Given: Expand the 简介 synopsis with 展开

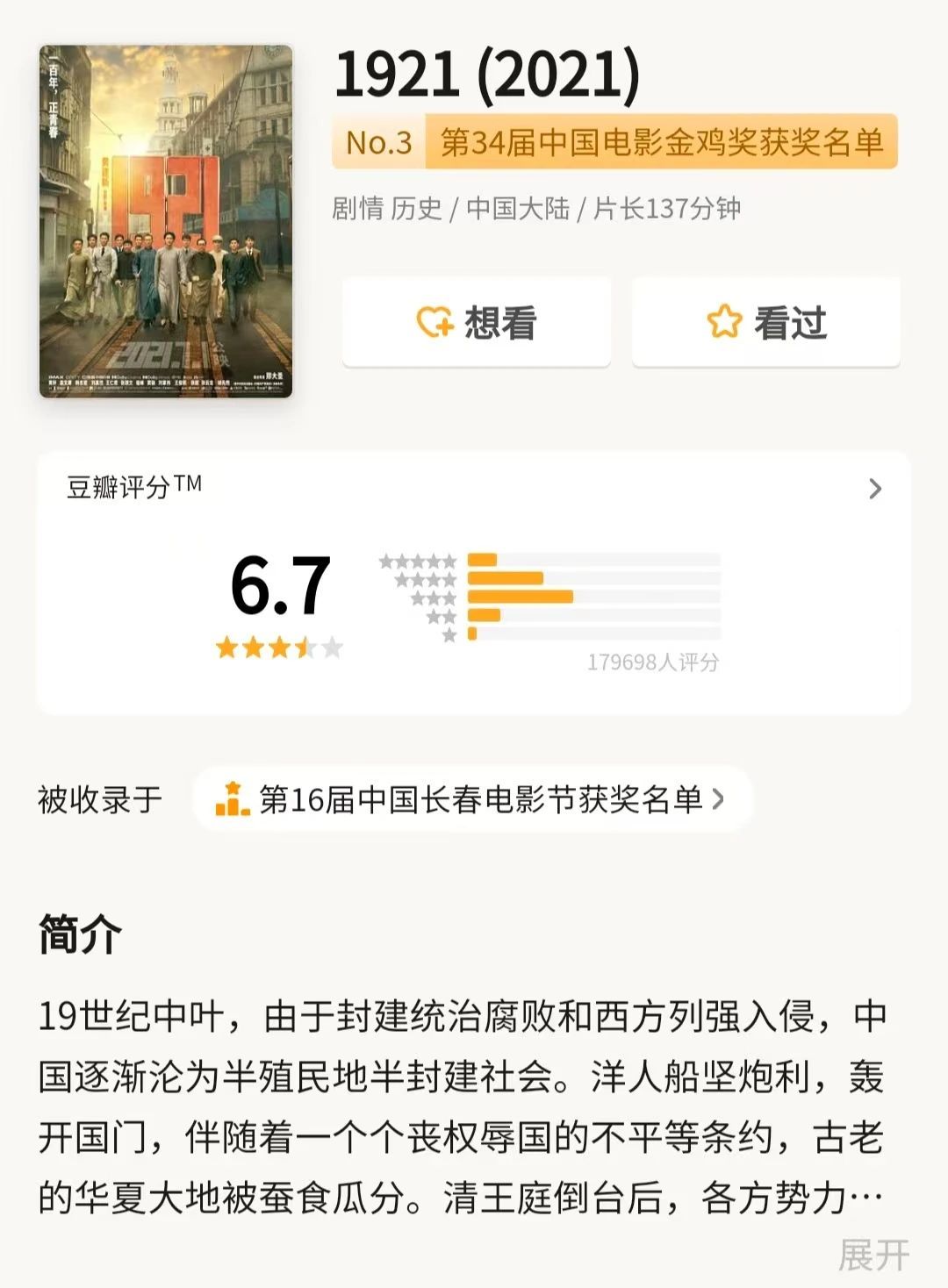Looking at the screenshot, I should (873, 1255).
